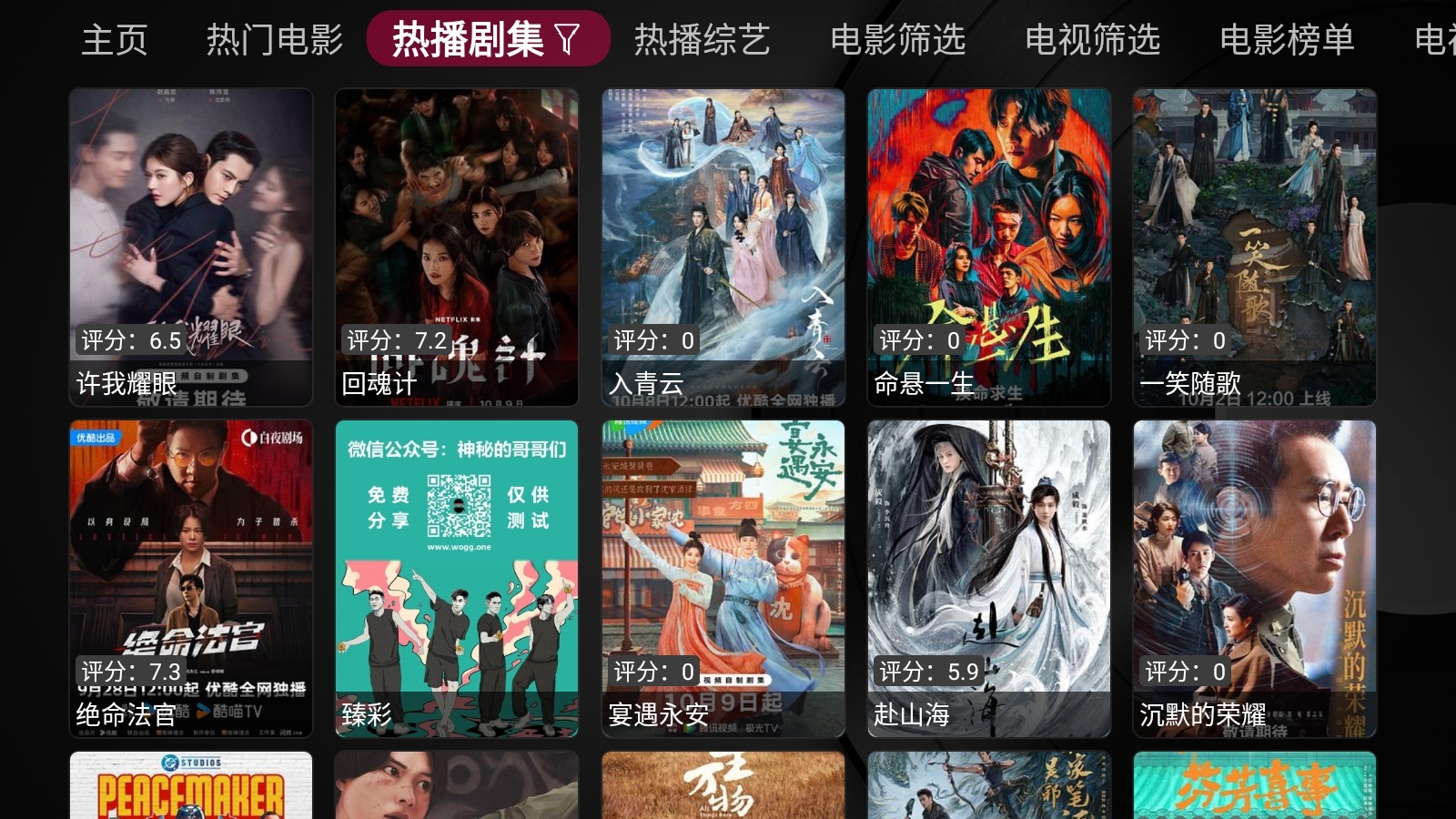
Task: Select the 电视筛选 tab
Action: [x=1092, y=40]
